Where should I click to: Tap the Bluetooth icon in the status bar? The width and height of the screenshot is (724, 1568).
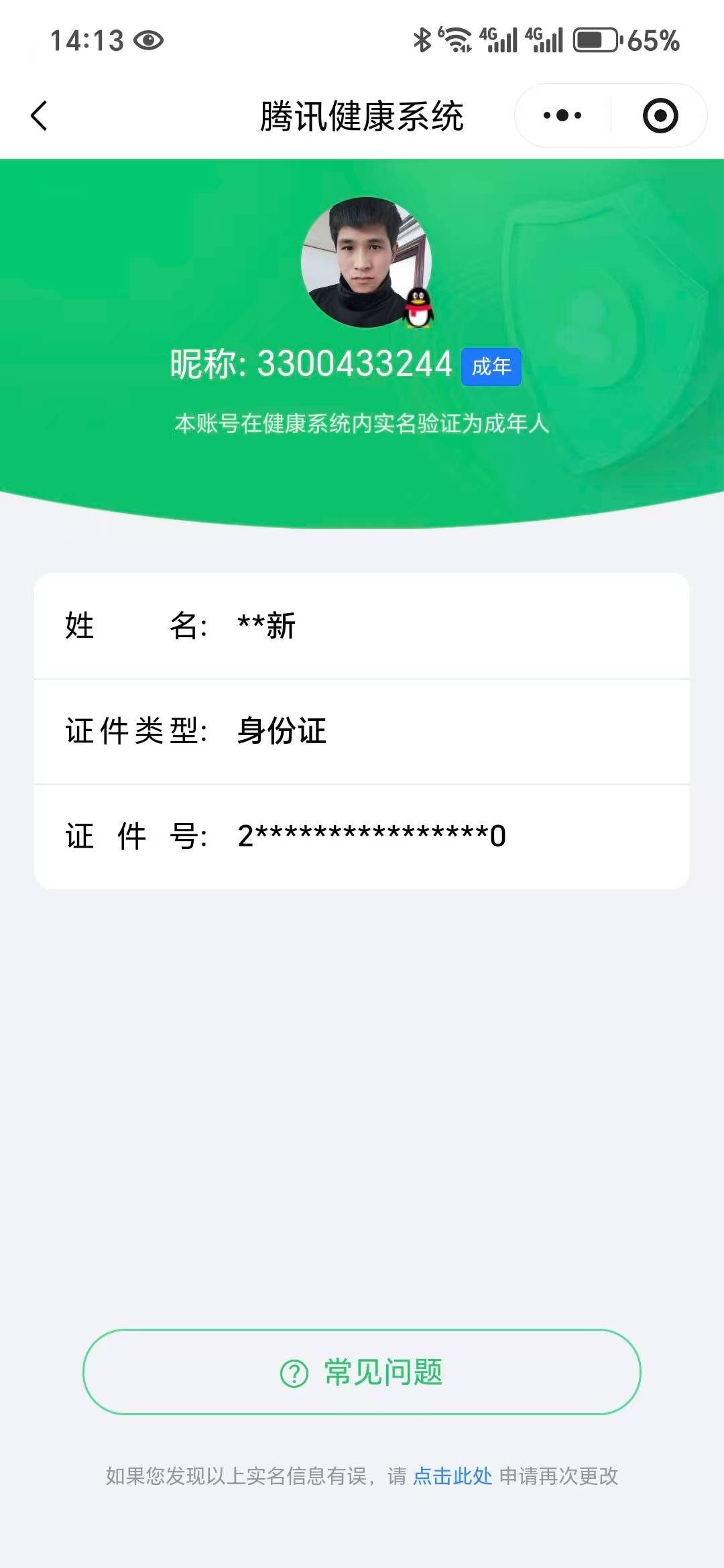(422, 39)
